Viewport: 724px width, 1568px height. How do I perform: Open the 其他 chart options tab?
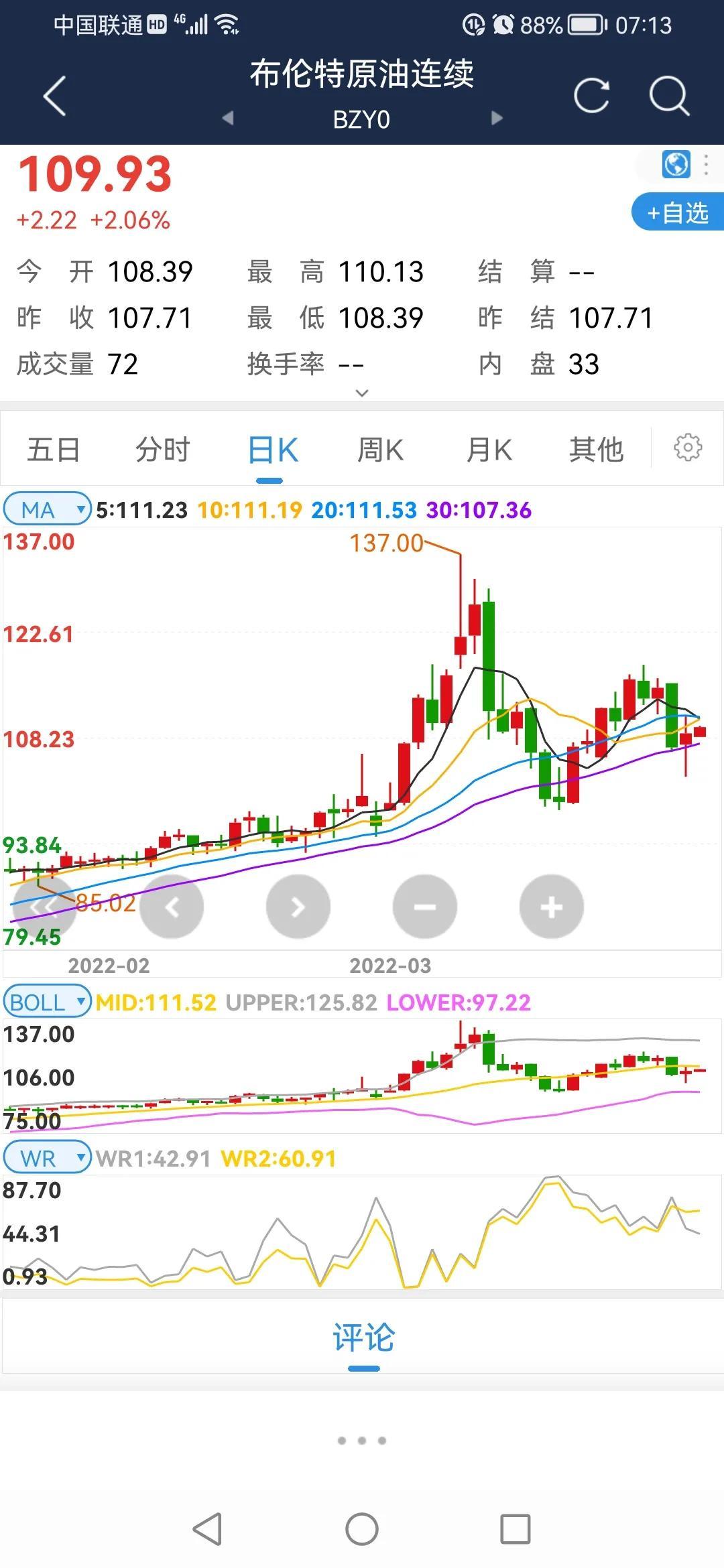[x=596, y=450]
